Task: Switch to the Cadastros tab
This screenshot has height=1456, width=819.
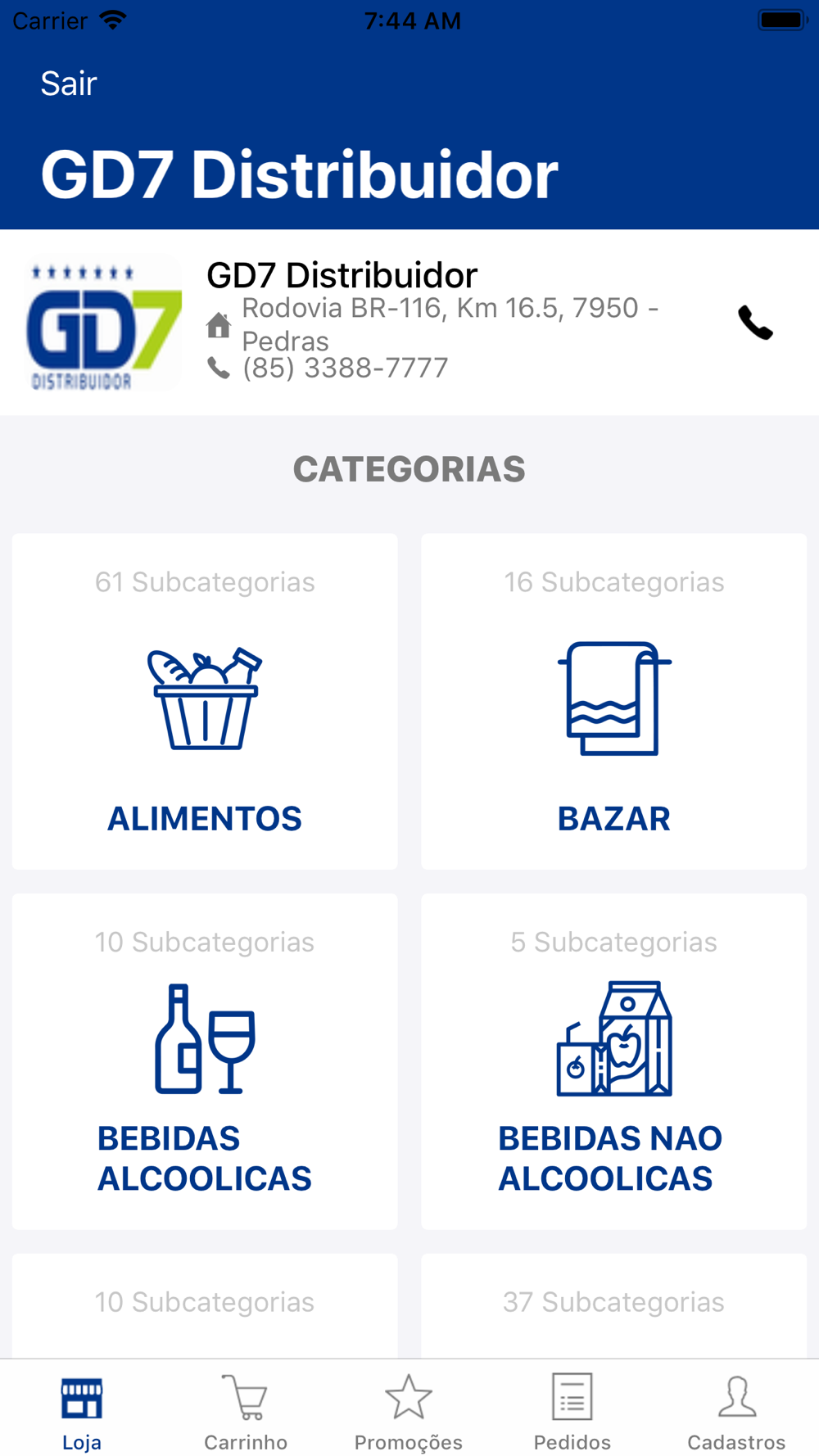Action: tap(736, 1412)
